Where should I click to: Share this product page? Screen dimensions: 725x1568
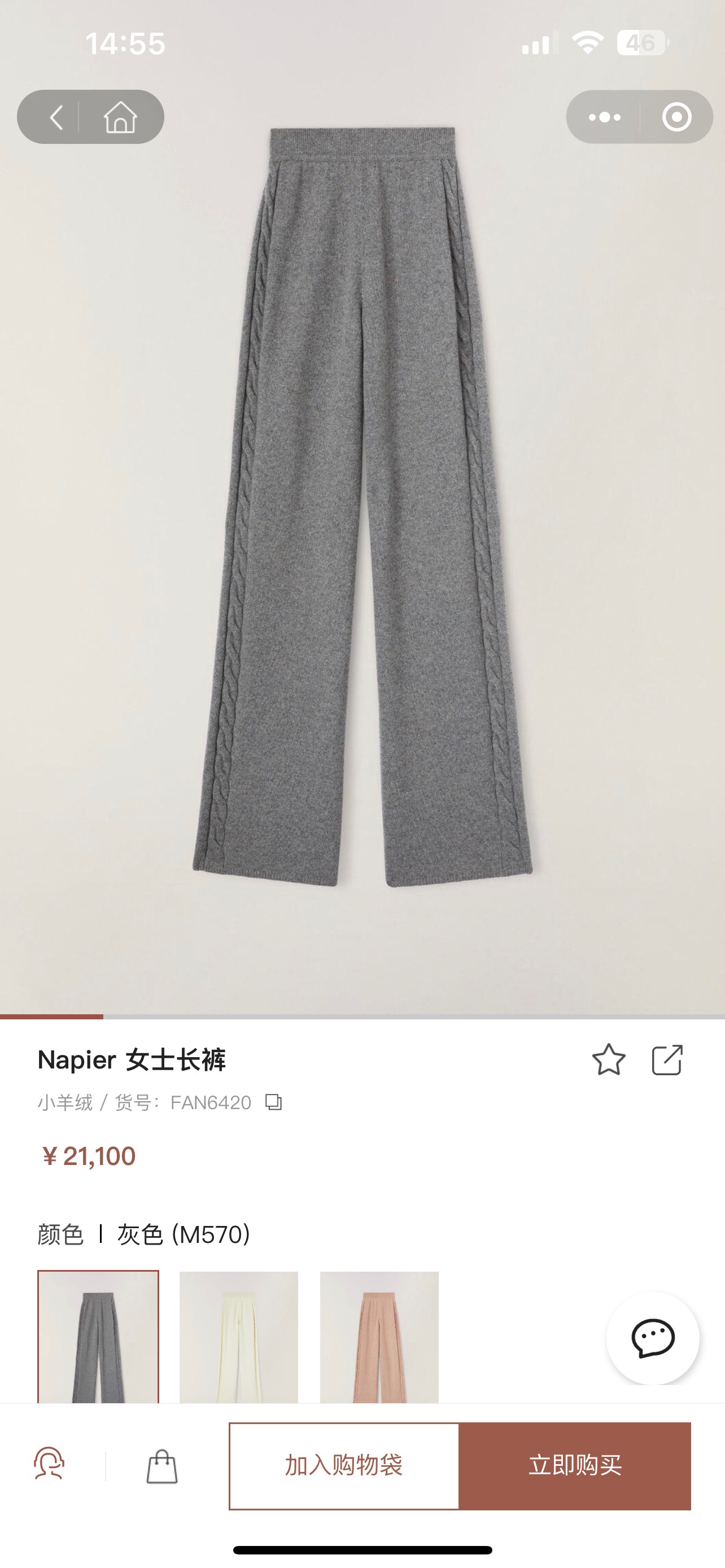(667, 1060)
